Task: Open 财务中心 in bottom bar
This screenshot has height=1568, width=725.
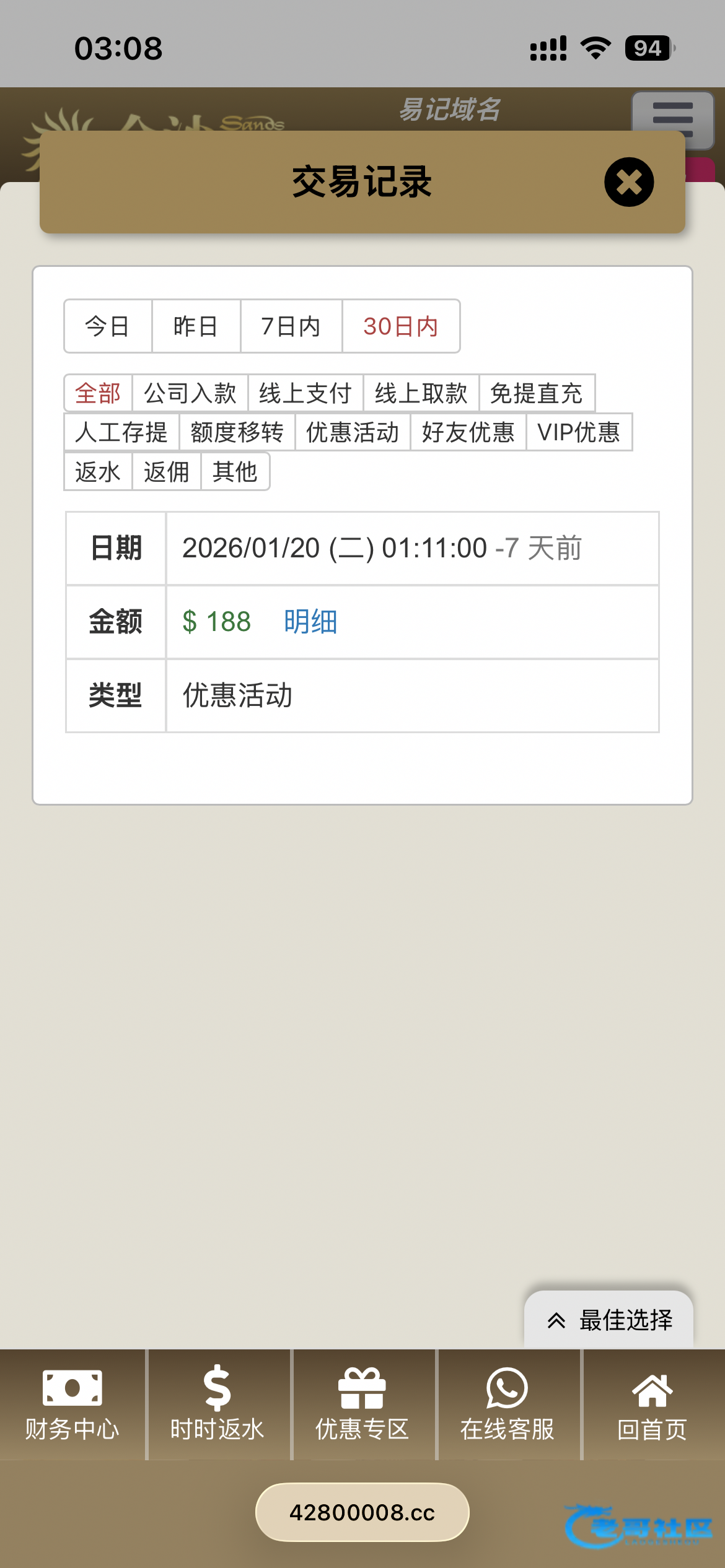Action: pos(72,1405)
